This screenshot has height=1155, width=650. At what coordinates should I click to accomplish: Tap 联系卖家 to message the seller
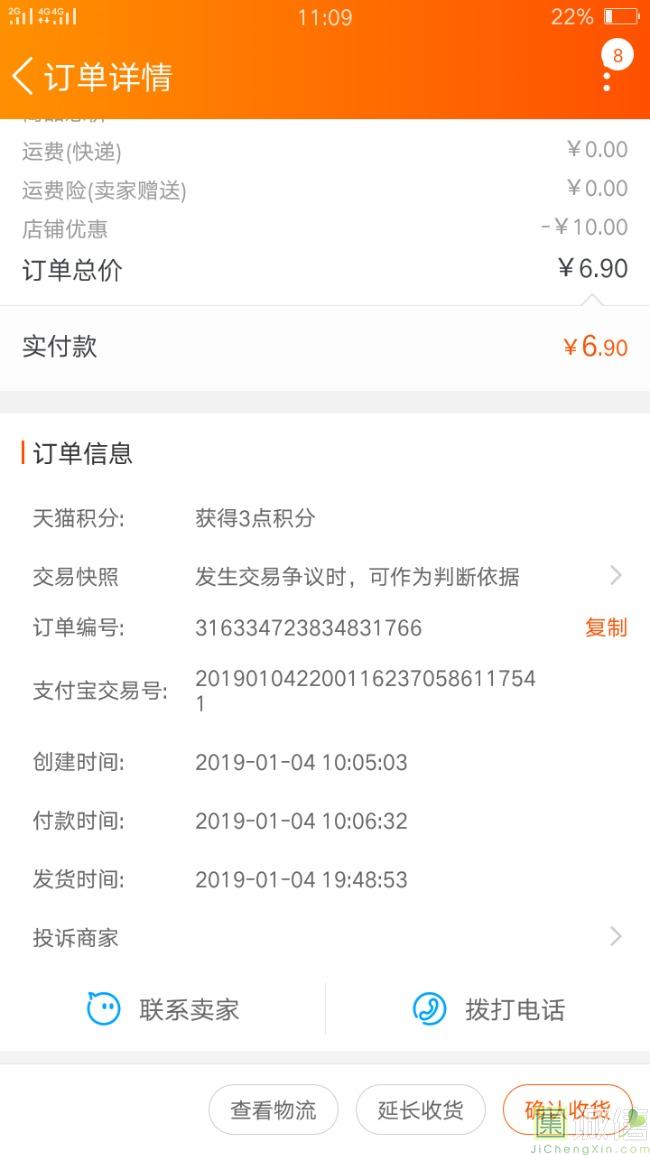click(x=164, y=1009)
